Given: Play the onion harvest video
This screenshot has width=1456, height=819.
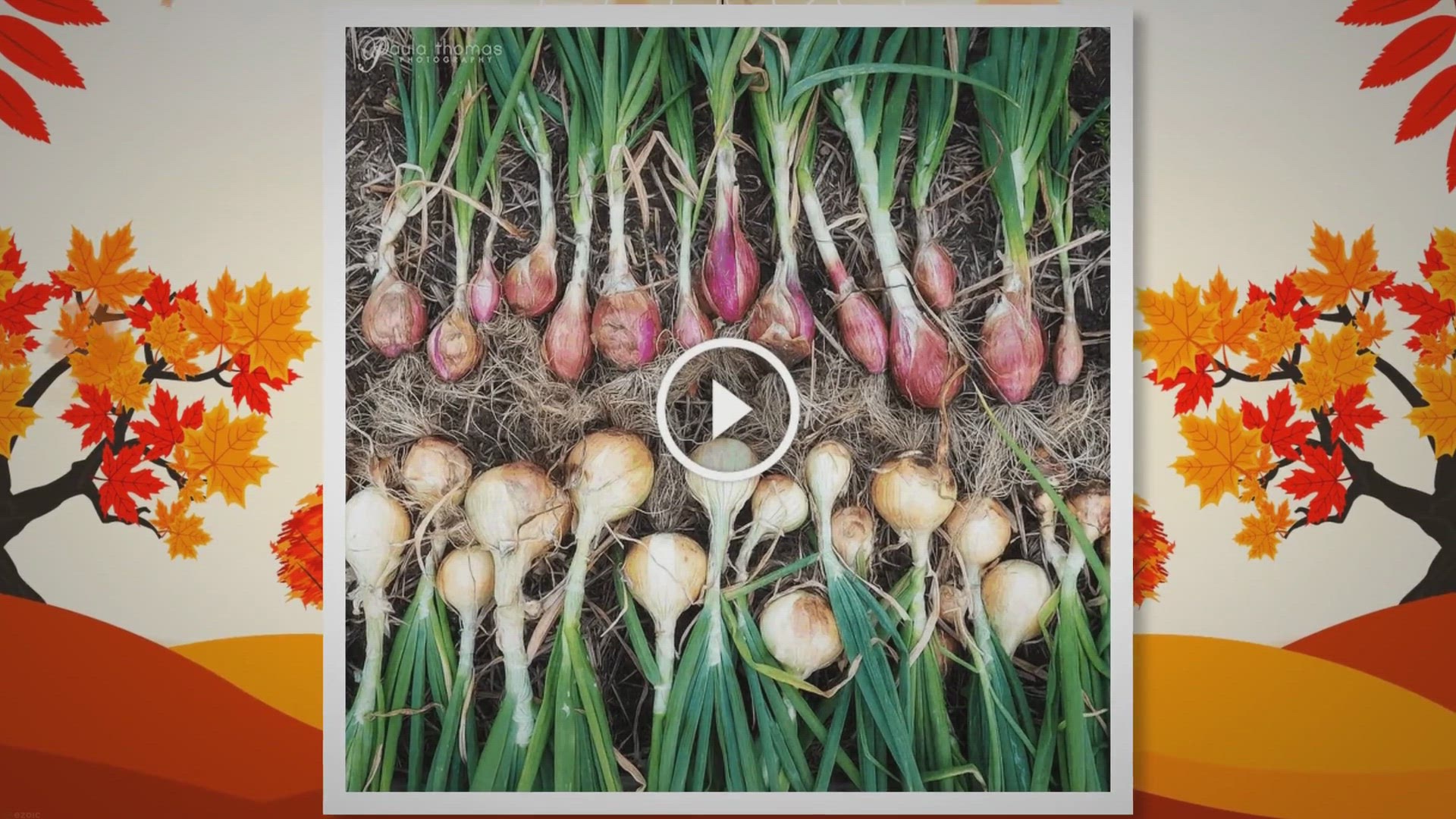Looking at the screenshot, I should click(727, 410).
